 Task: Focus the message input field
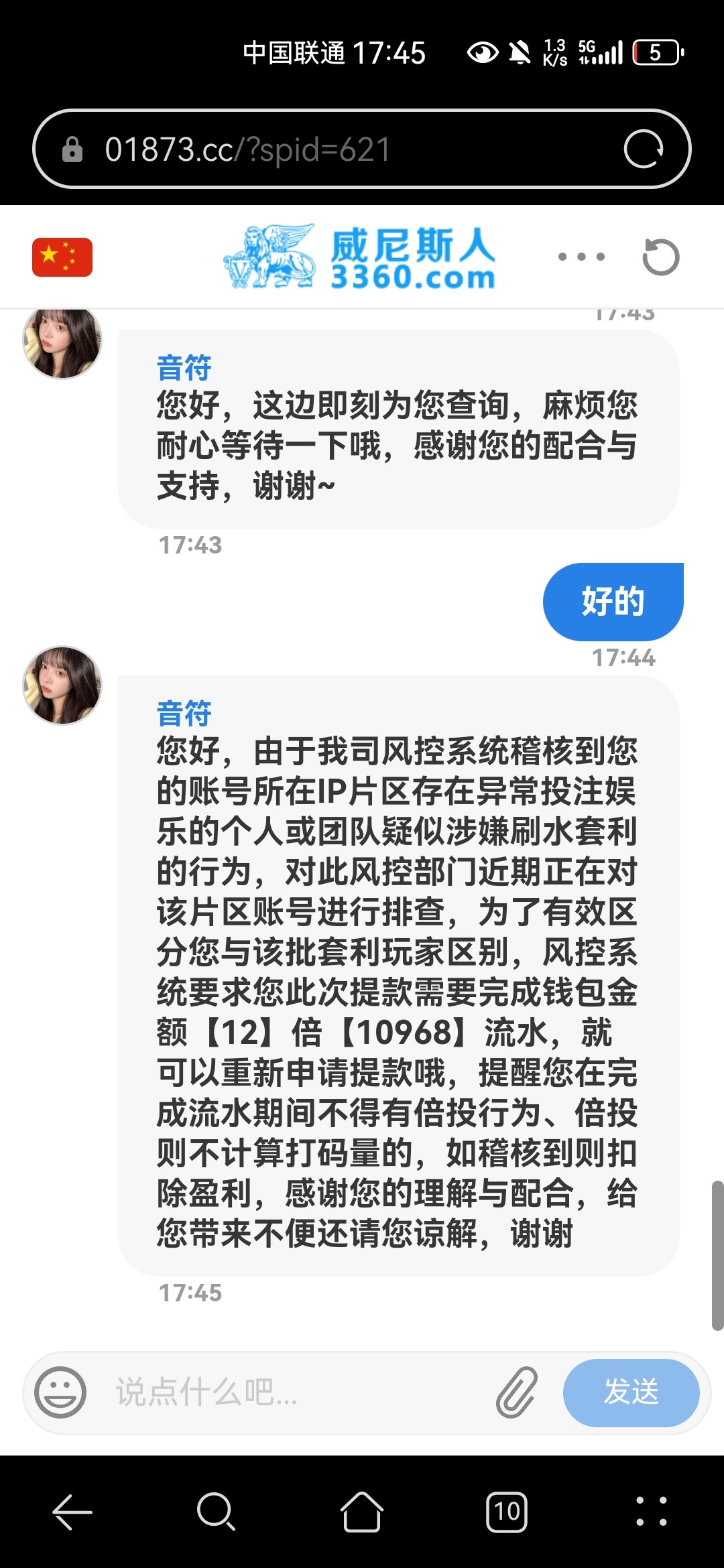[288, 1392]
